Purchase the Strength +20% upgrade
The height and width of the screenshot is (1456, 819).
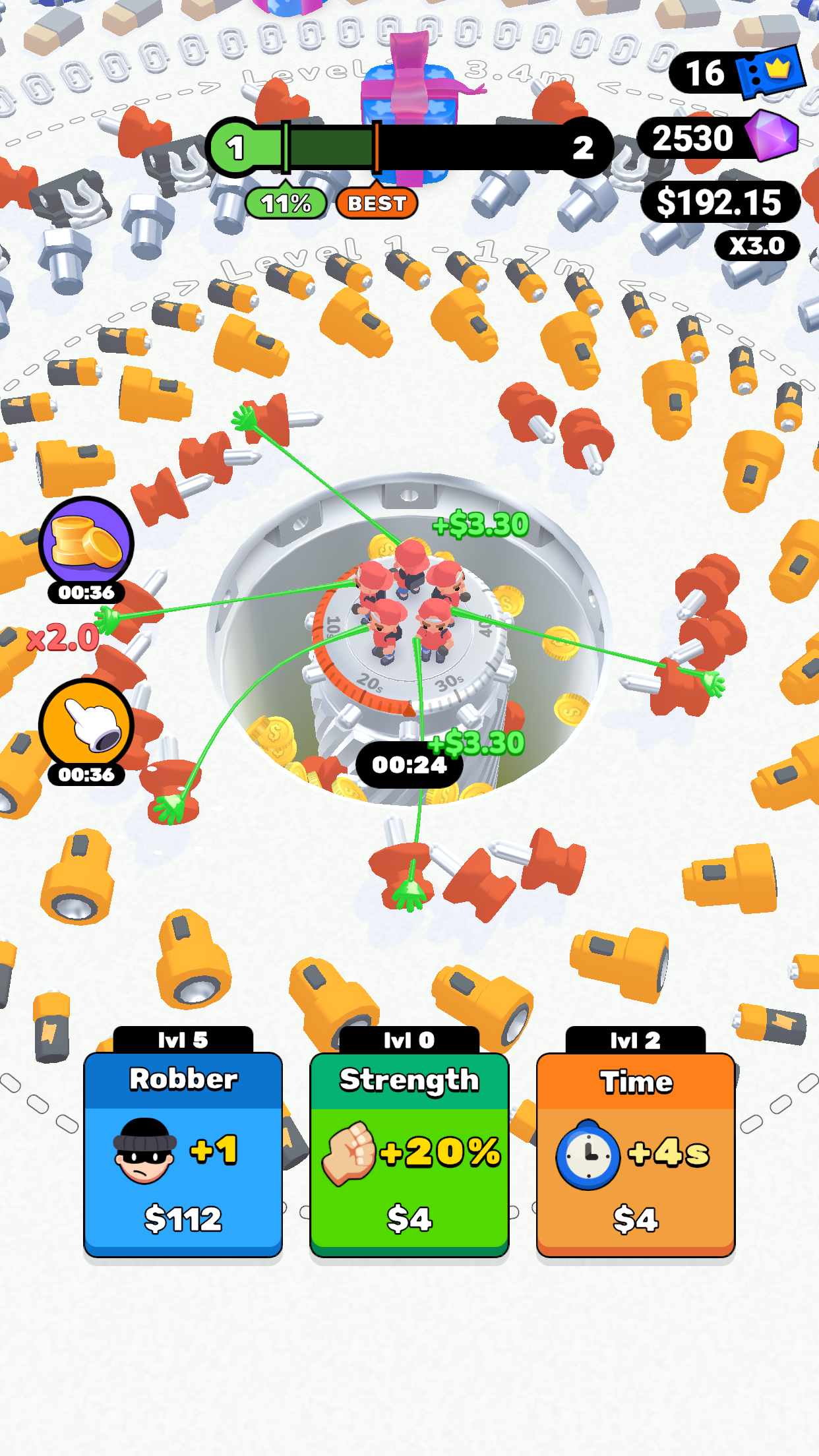(409, 1154)
